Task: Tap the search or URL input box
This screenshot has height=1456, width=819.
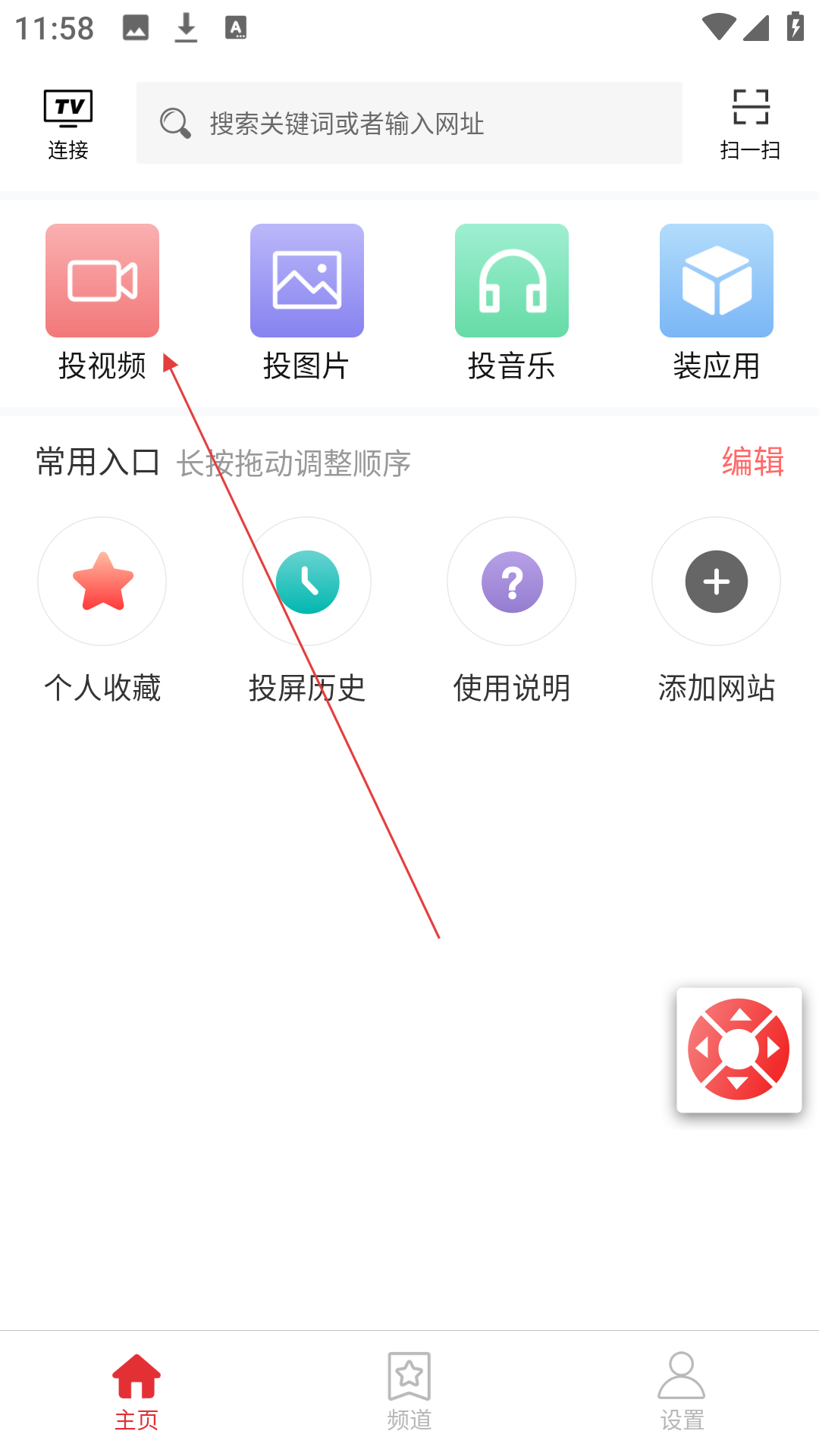Action: click(409, 123)
